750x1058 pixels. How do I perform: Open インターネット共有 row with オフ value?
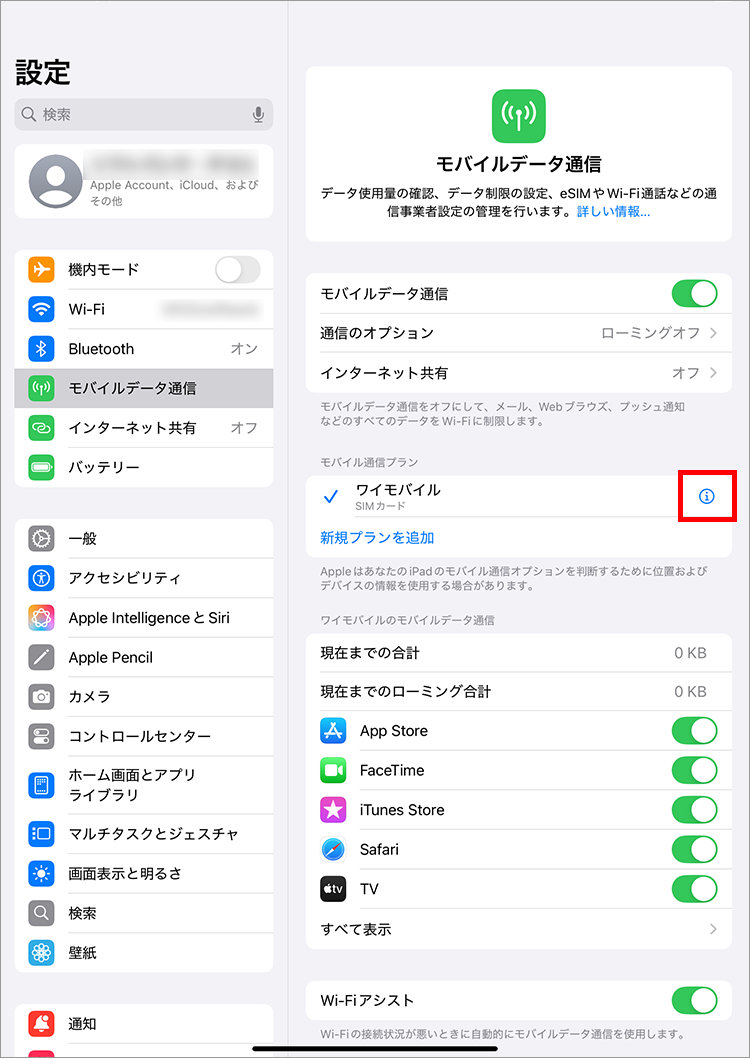pyautogui.click(x=518, y=373)
